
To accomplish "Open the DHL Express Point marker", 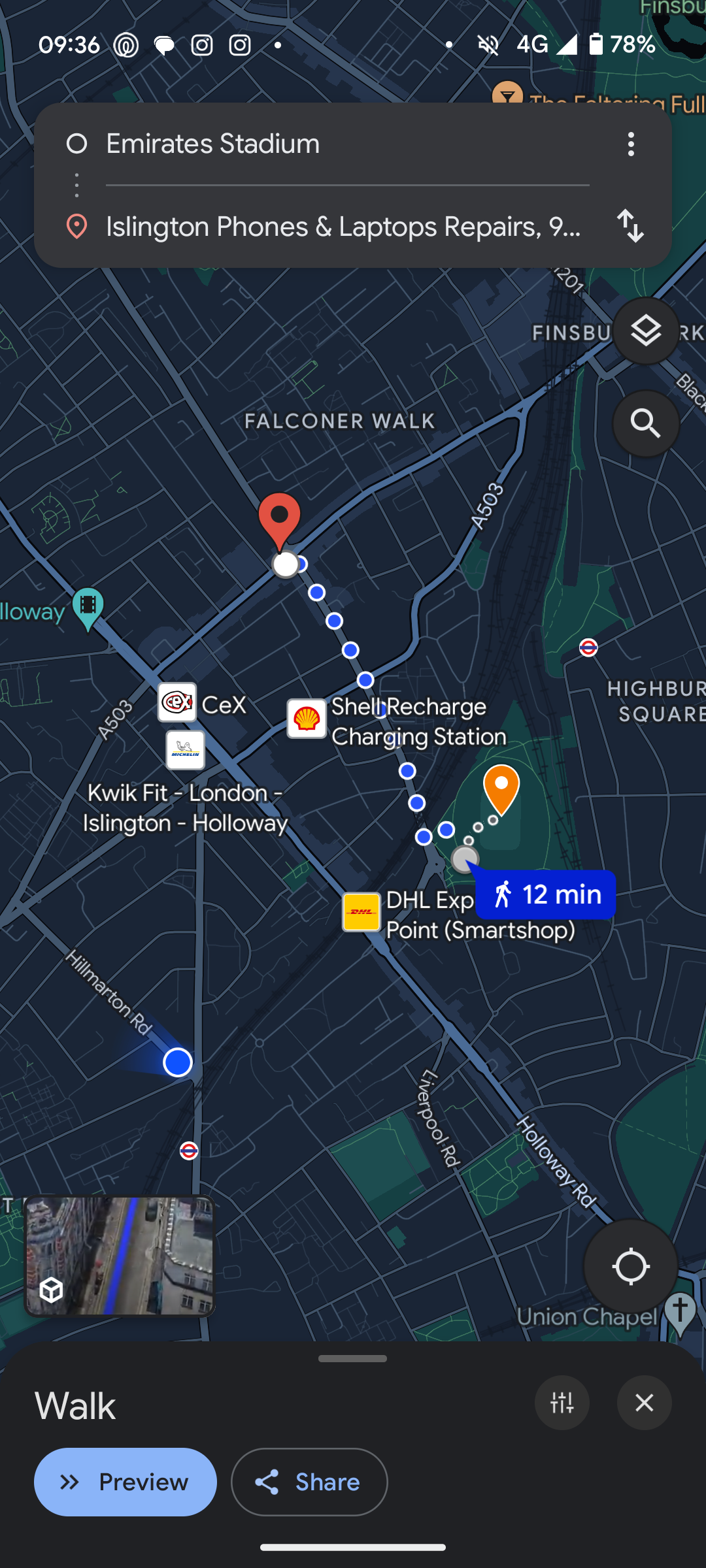I will (x=361, y=912).
